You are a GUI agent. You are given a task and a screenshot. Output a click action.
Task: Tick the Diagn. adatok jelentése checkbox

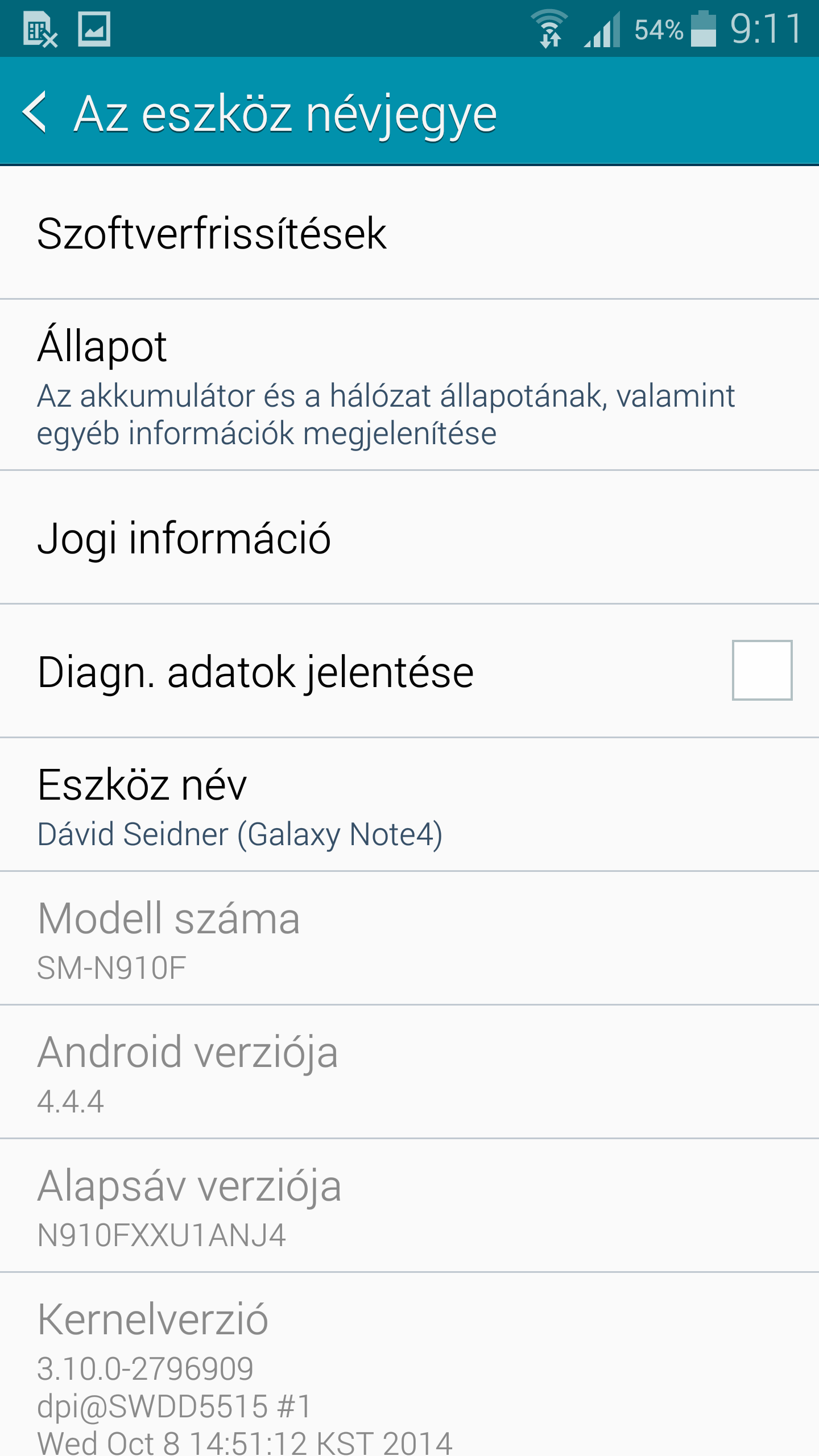coord(762,671)
